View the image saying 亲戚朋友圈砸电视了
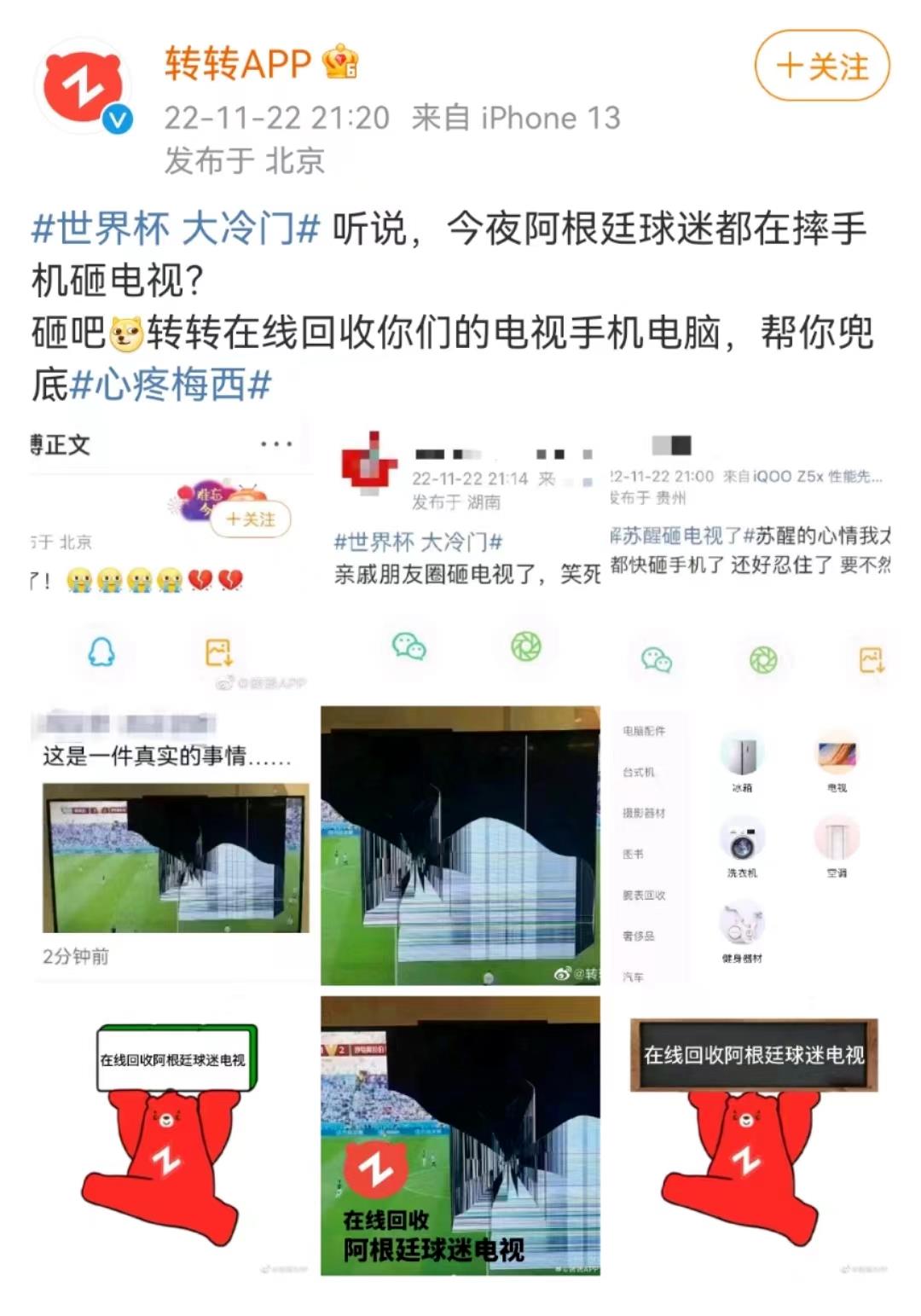921x1316 pixels. pos(460,559)
